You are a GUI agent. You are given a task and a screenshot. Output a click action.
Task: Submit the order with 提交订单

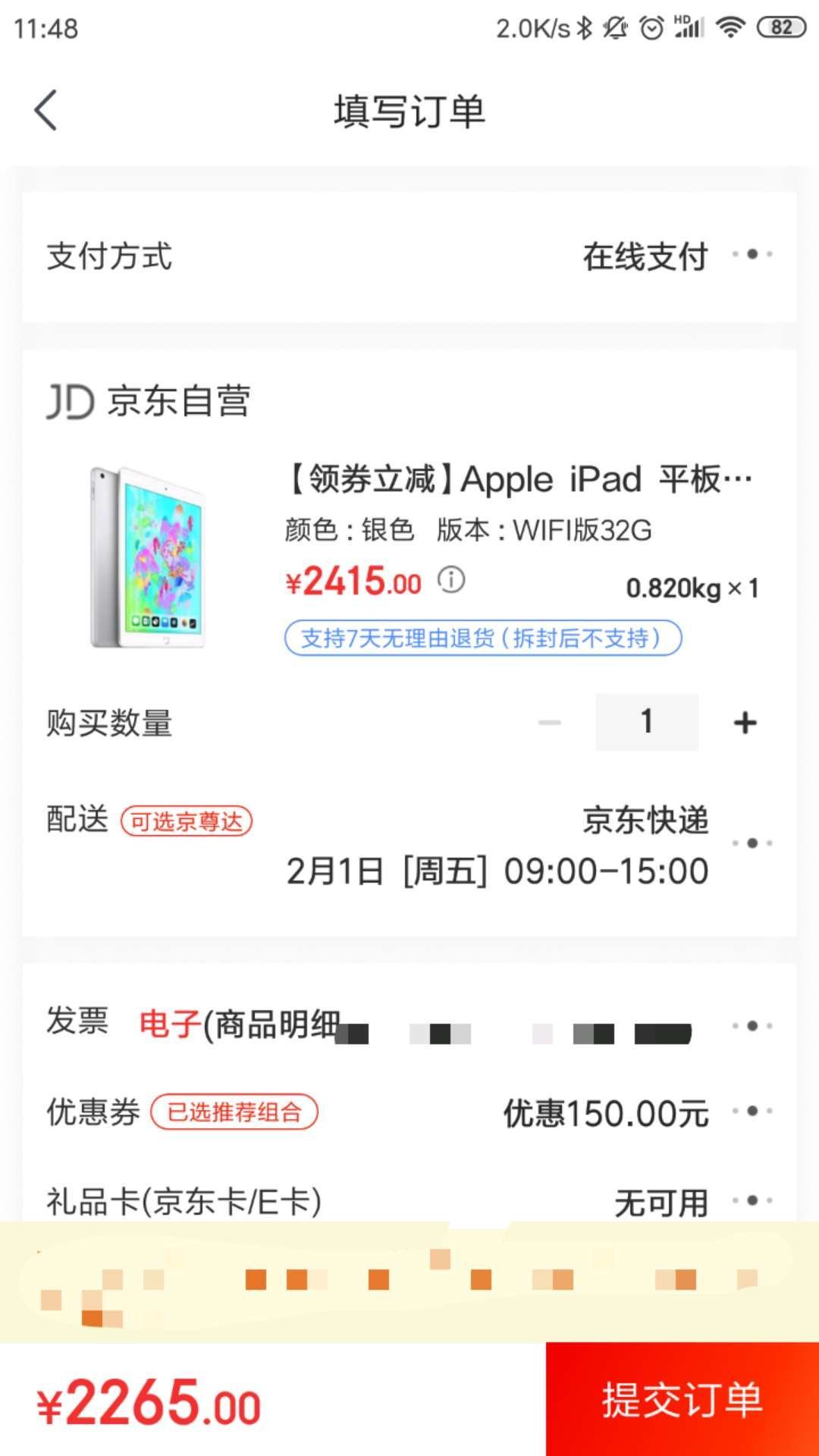click(682, 1399)
